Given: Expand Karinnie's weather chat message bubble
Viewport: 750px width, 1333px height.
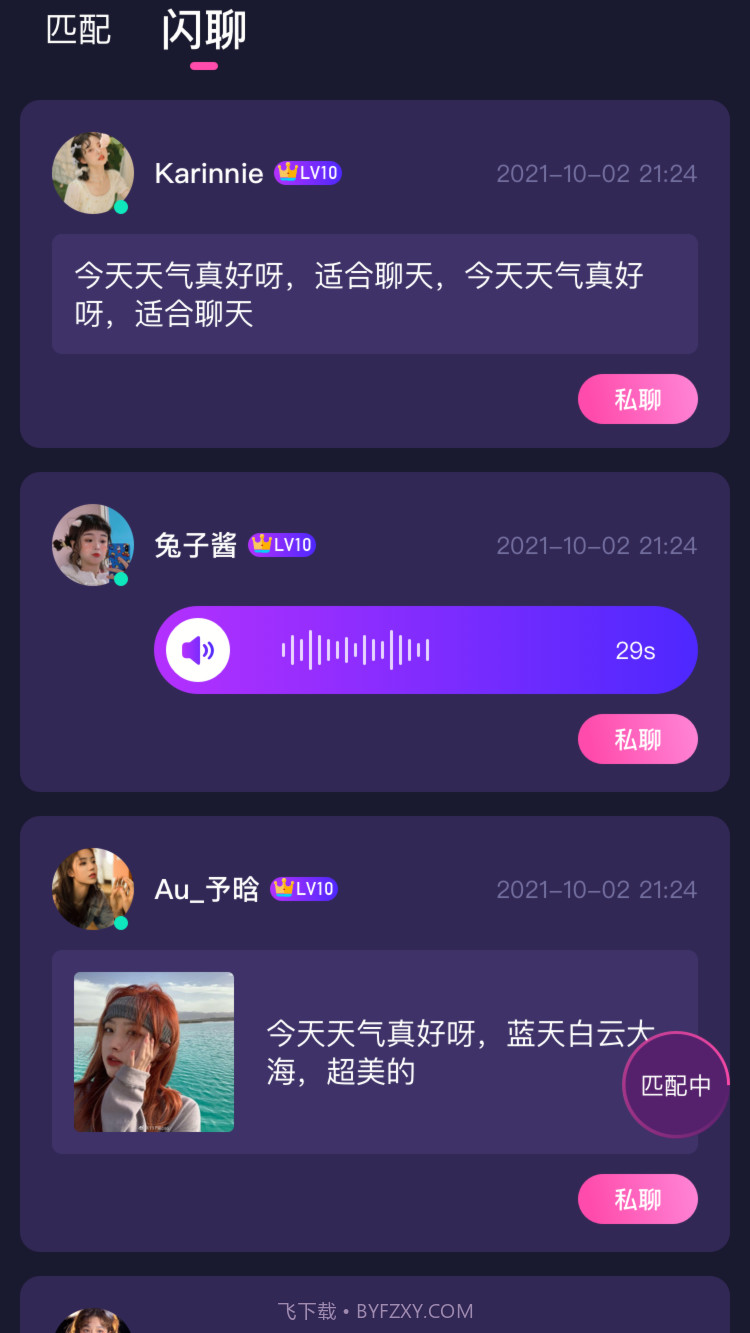Looking at the screenshot, I should pyautogui.click(x=375, y=294).
